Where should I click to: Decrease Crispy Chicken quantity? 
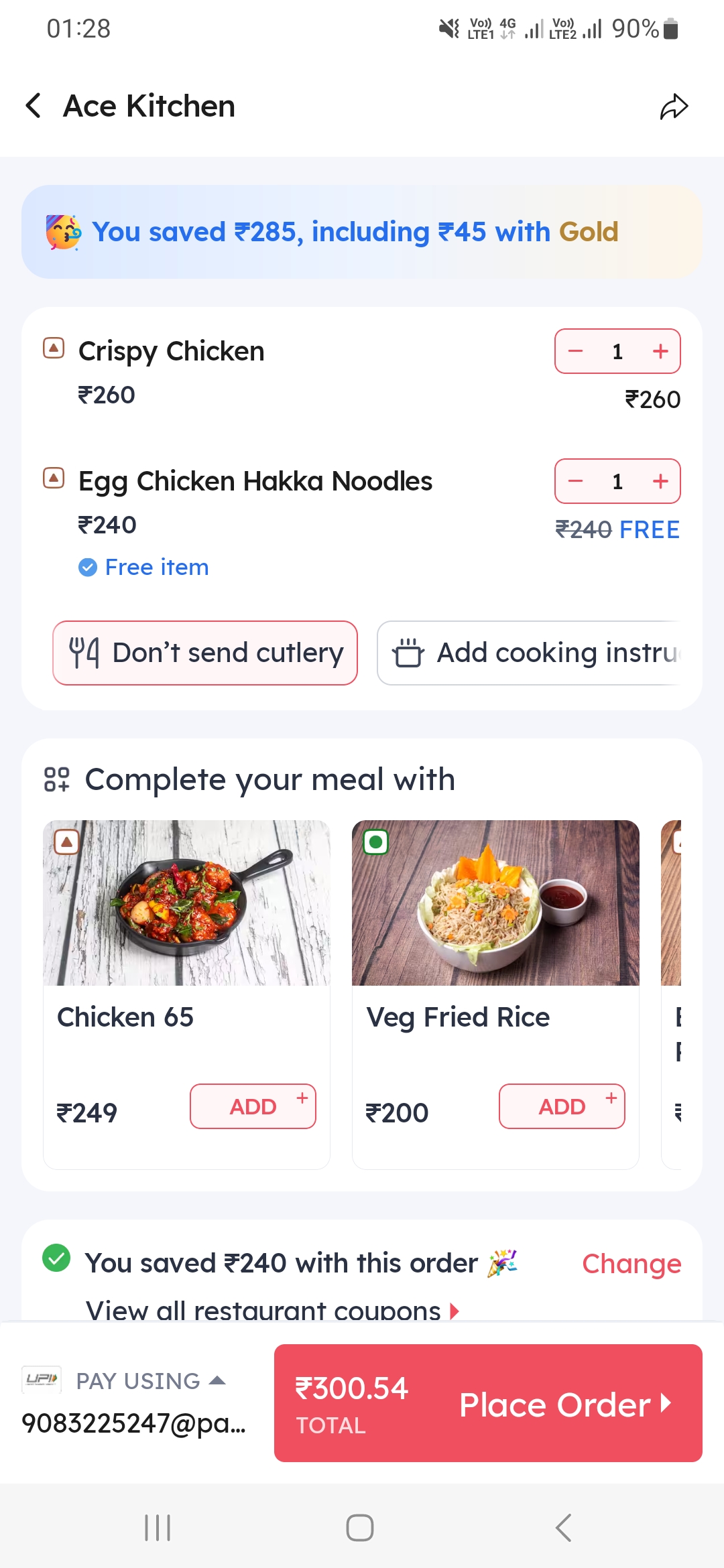[576, 351]
